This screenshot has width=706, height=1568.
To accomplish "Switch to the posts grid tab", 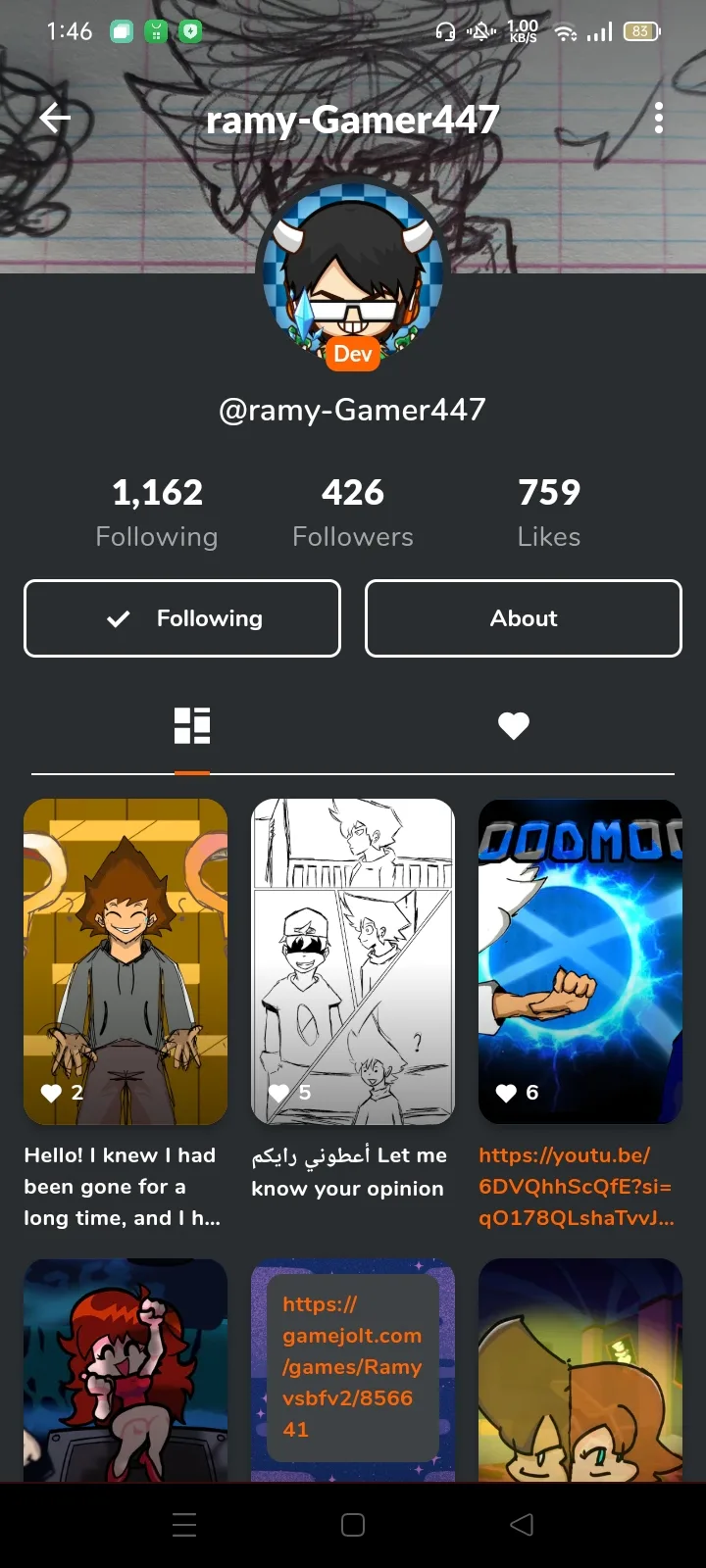I will pos(192,726).
